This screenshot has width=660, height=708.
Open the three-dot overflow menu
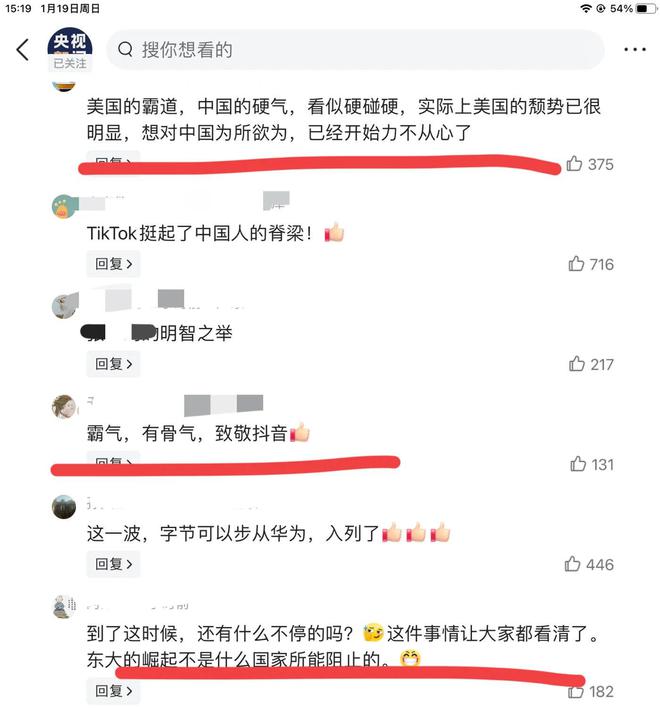coord(634,49)
